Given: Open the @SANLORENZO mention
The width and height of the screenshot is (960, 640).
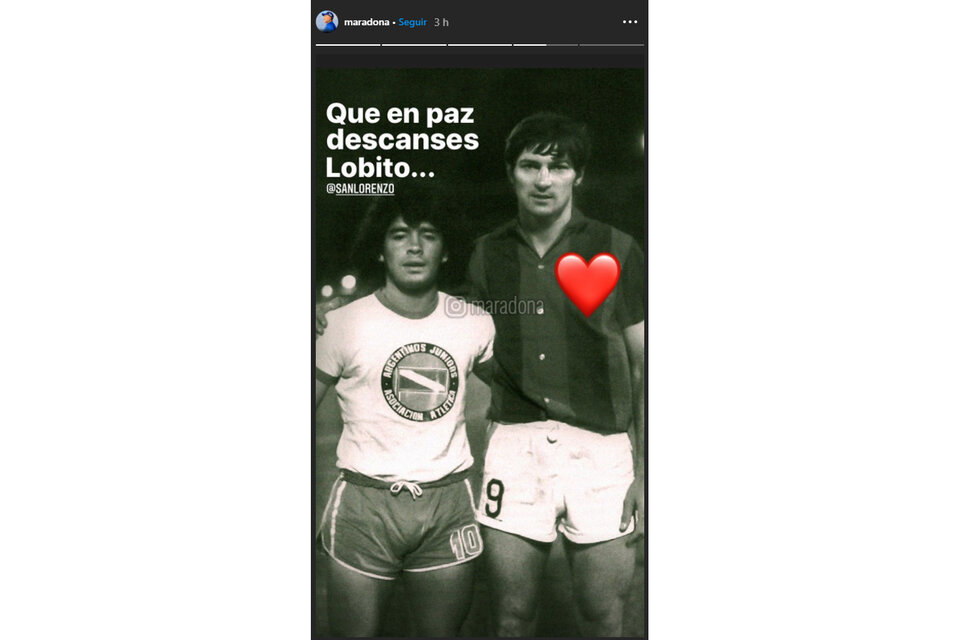Looking at the screenshot, I should tap(360, 188).
